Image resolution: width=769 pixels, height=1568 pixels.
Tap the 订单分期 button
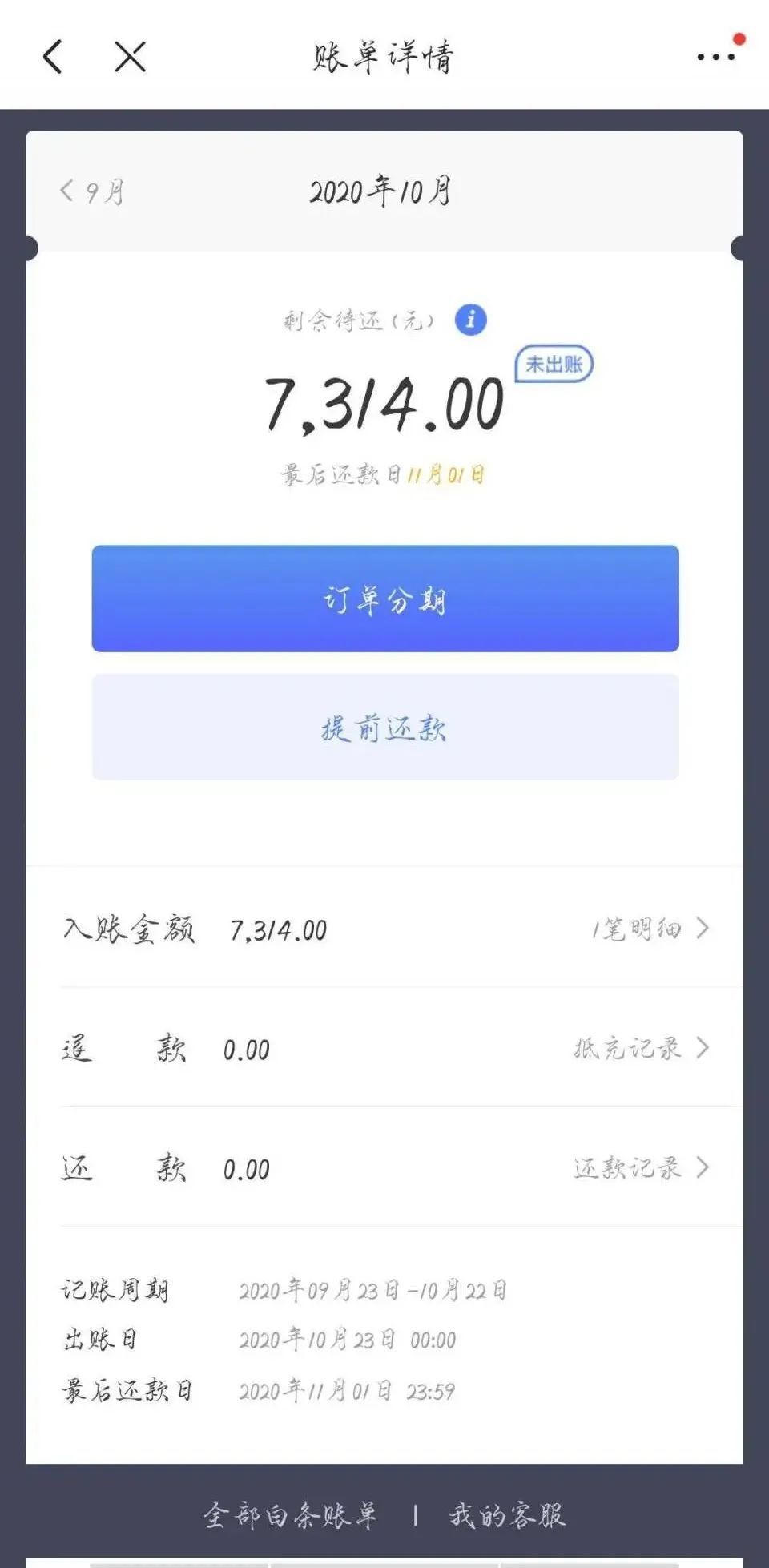pyautogui.click(x=385, y=599)
